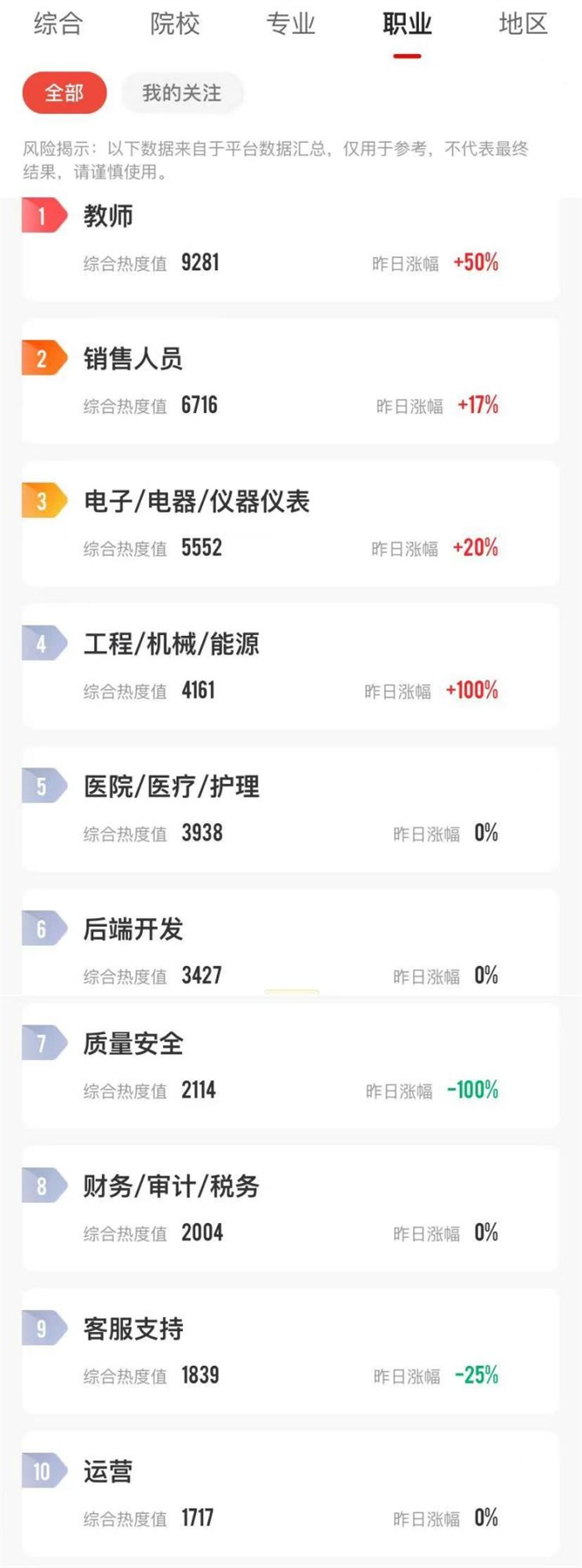Tap the 质量安全 card
This screenshot has width=582, height=1568.
coord(290,1067)
